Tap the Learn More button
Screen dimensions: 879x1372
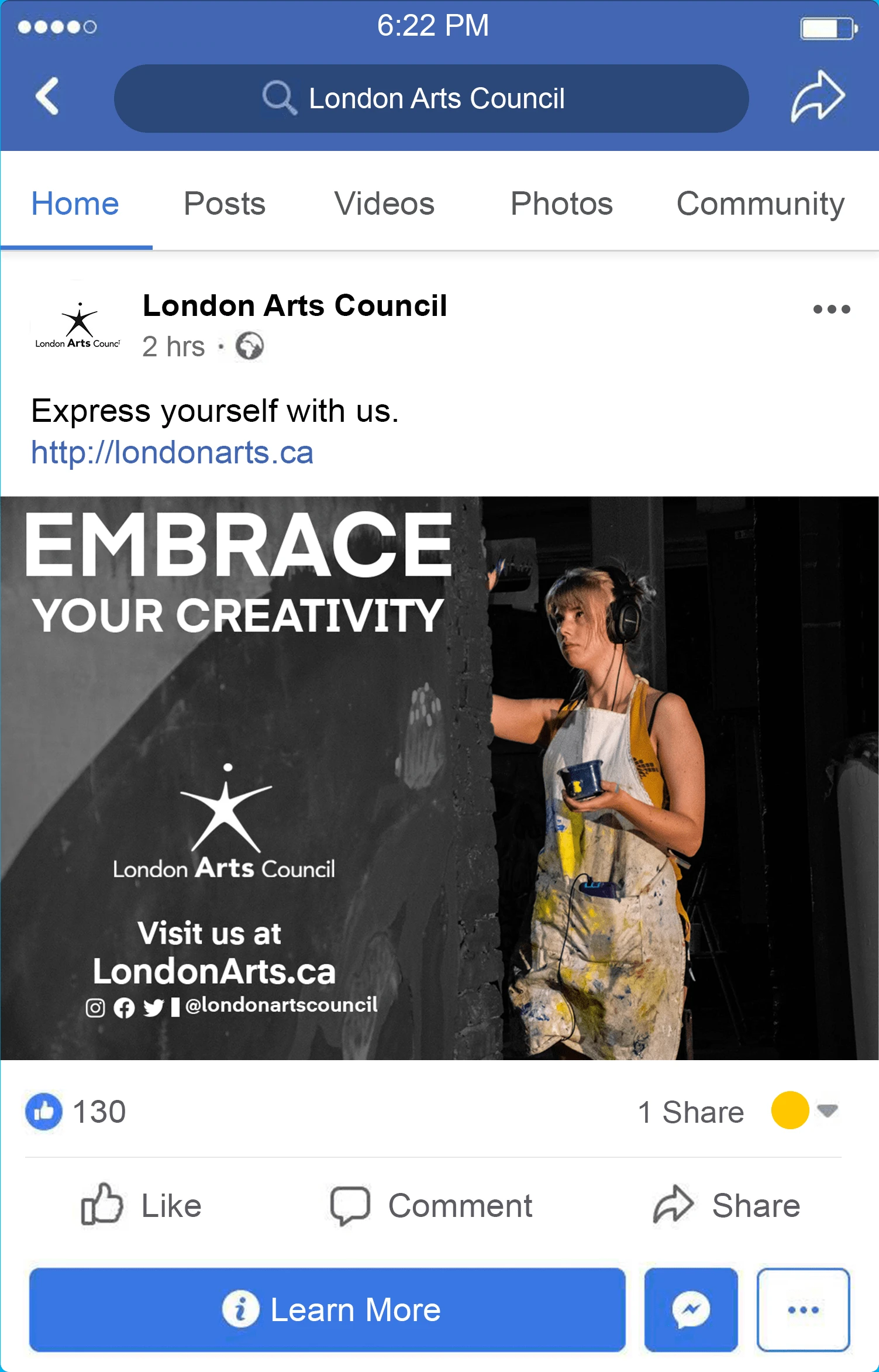pyautogui.click(x=328, y=1309)
